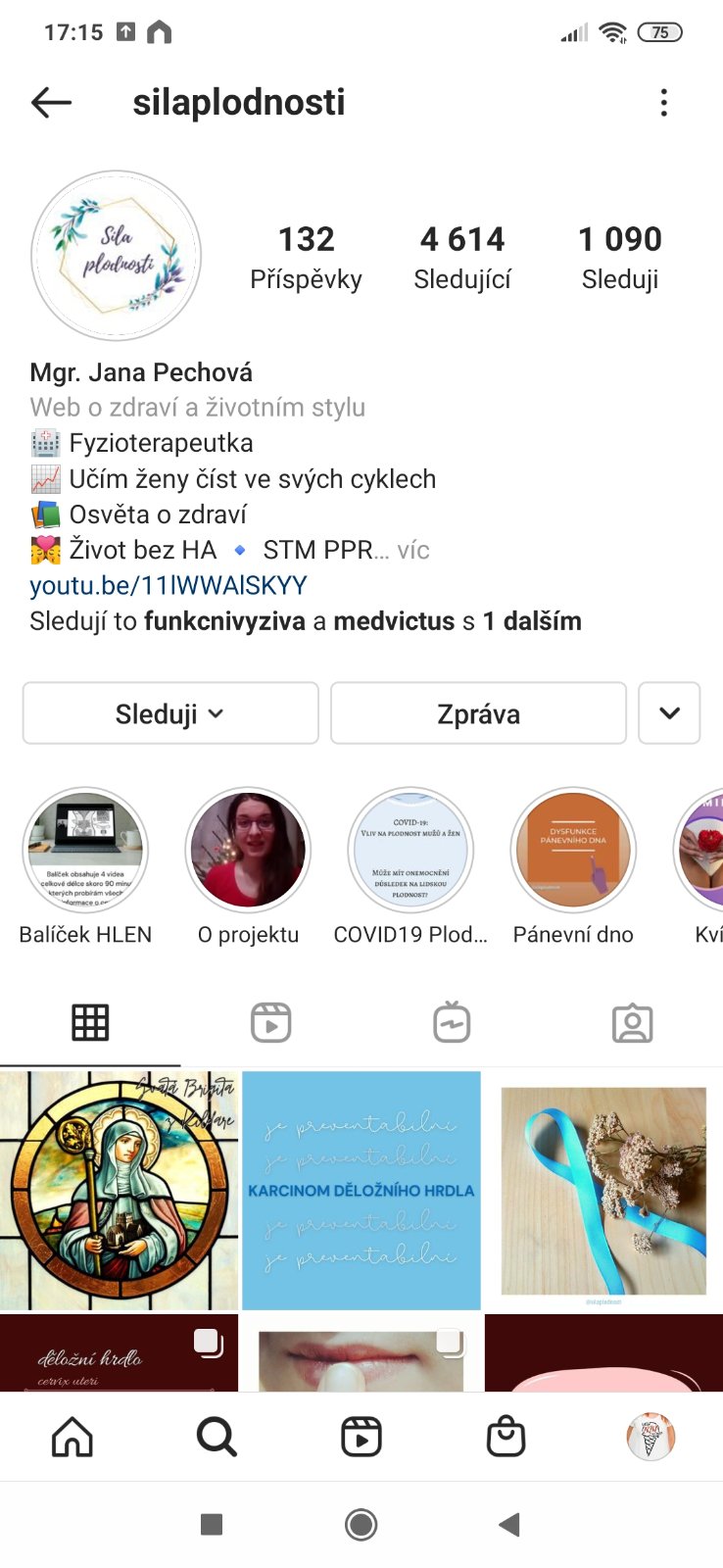
Task: Go to the Home feed
Action: 72,1437
